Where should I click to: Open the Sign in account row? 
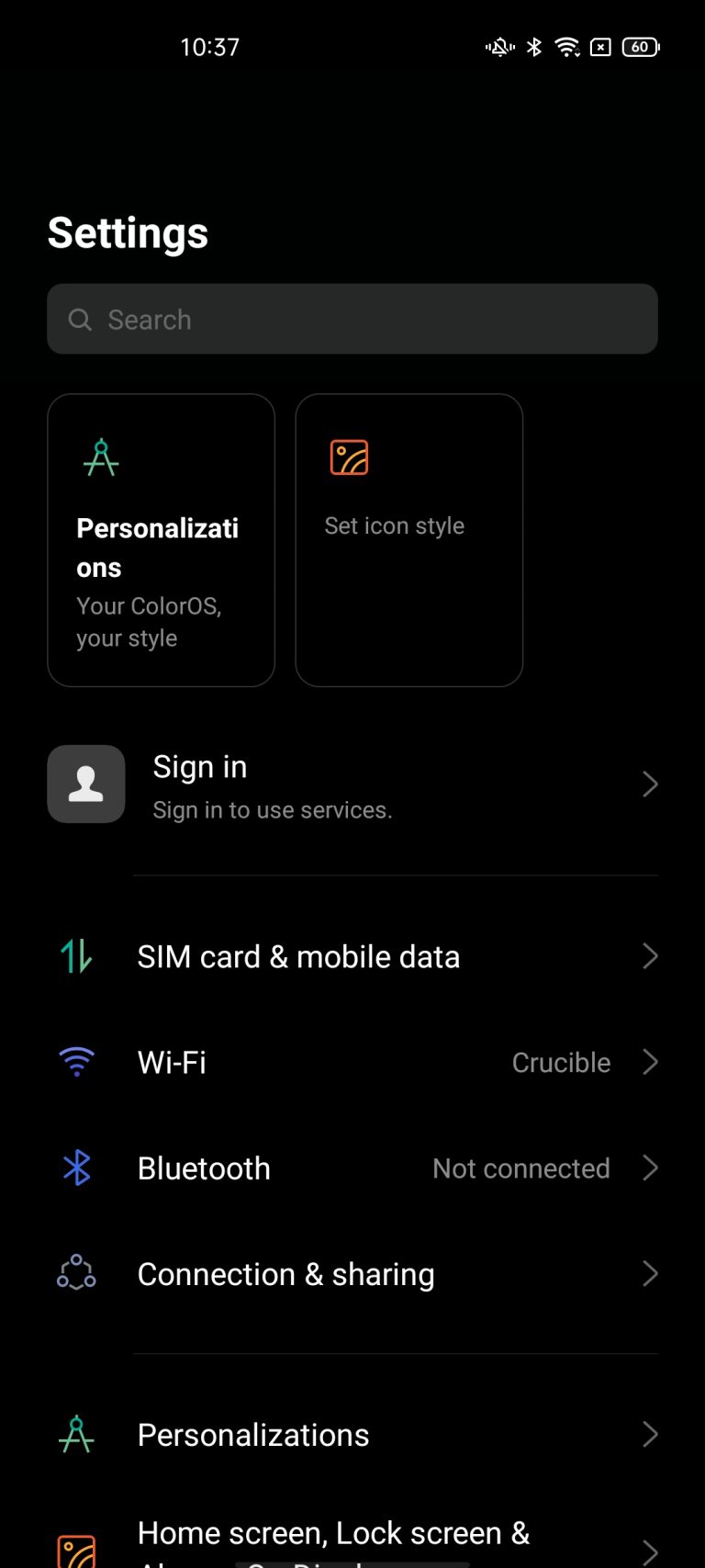(352, 784)
